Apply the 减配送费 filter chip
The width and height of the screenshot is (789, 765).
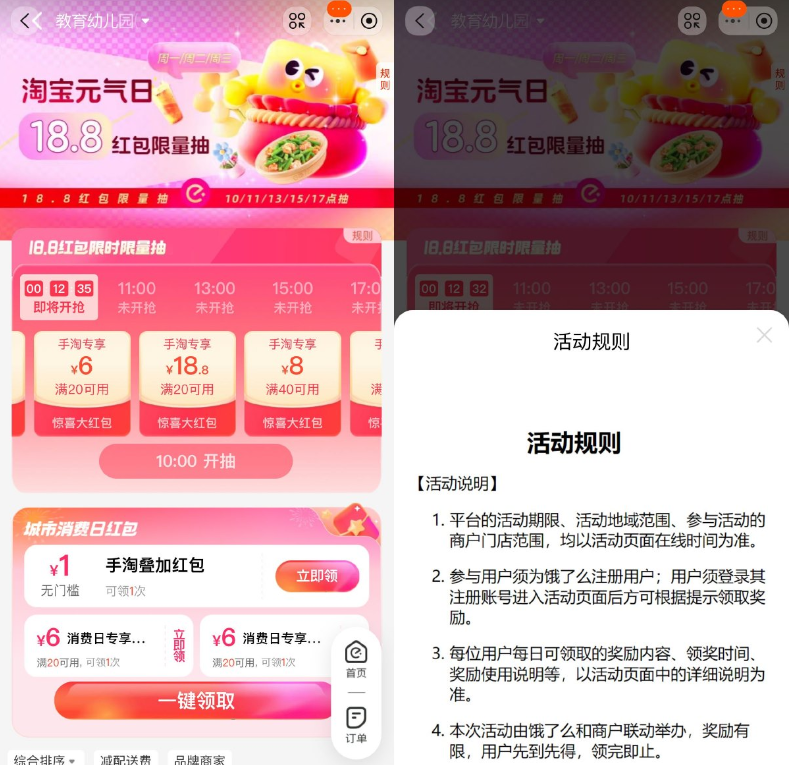[x=126, y=759]
